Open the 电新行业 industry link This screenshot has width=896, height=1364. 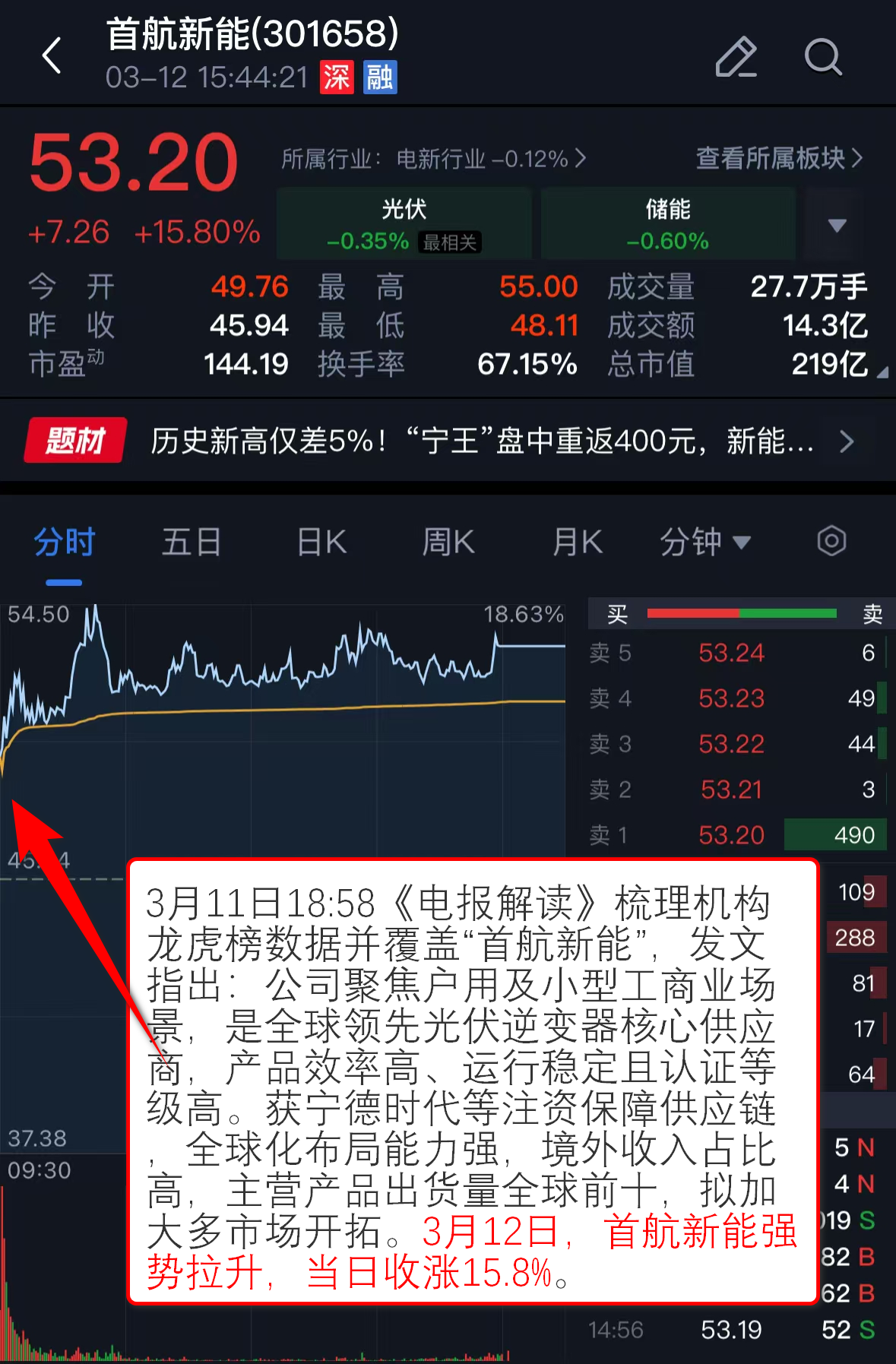[433, 159]
